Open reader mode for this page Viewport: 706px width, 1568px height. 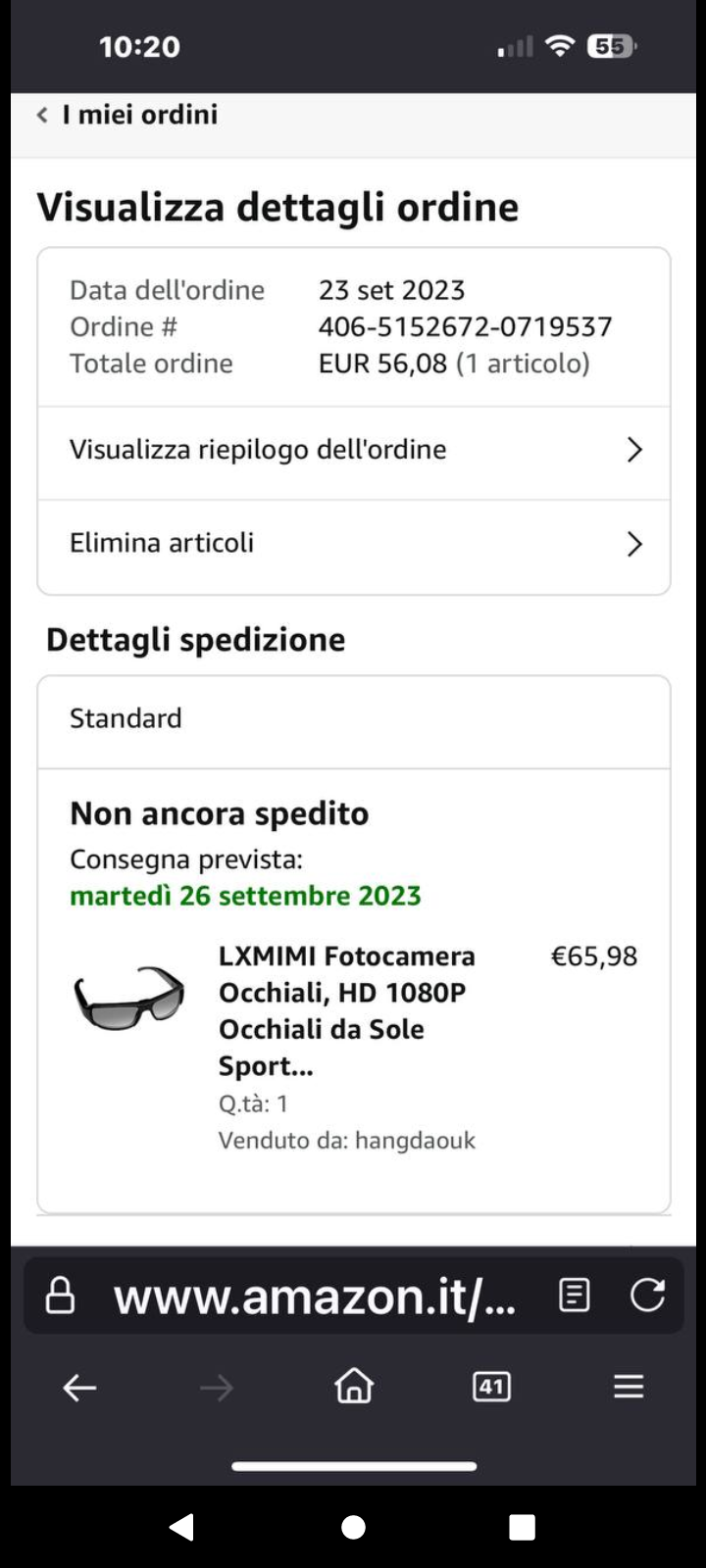(575, 1296)
